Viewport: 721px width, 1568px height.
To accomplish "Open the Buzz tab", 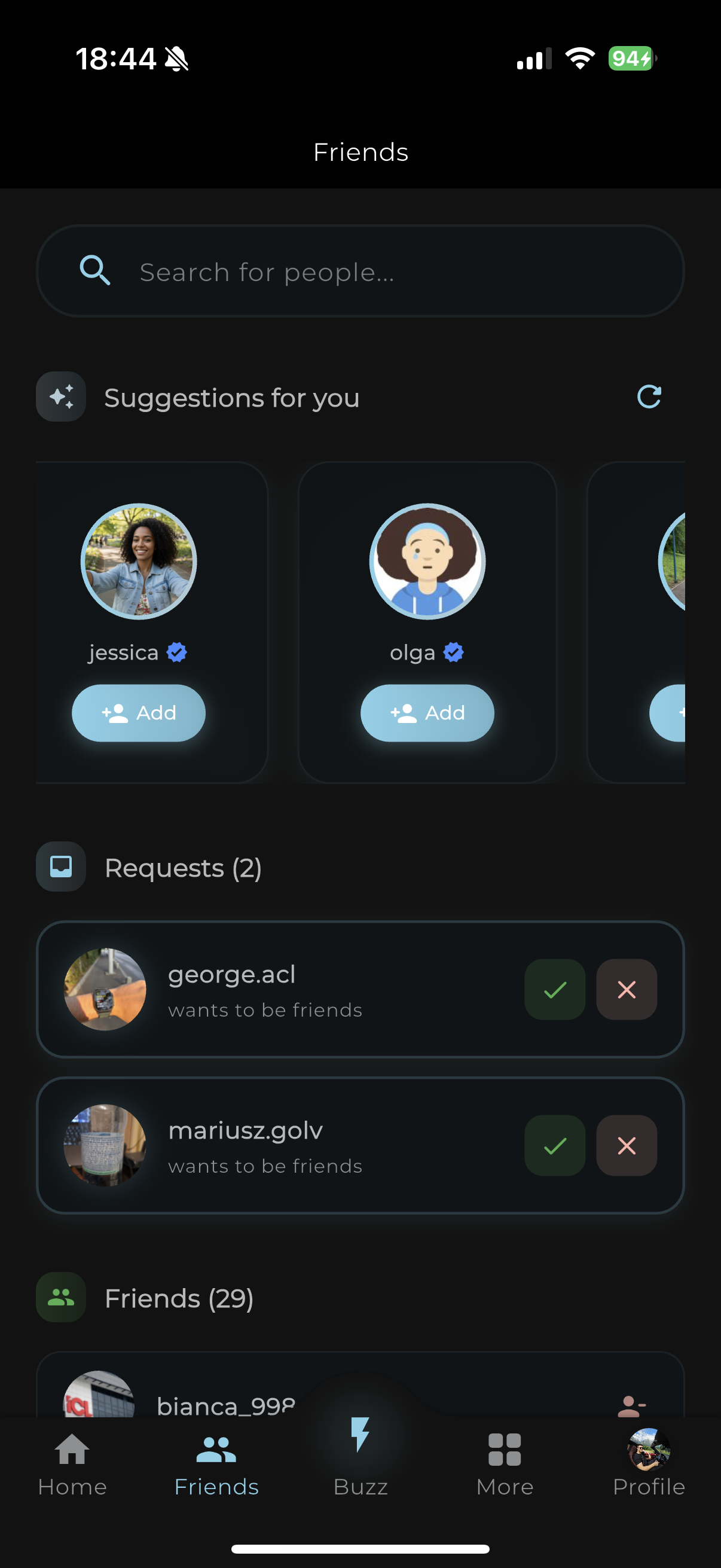I will click(x=360, y=1458).
